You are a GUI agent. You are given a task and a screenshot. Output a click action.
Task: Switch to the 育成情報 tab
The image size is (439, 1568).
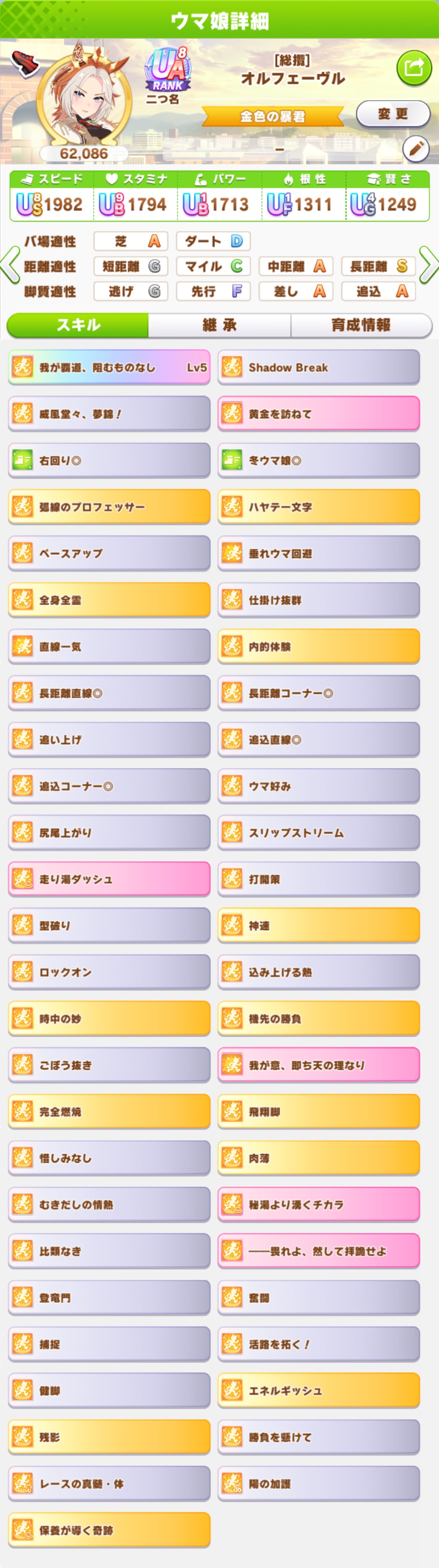[x=361, y=325]
